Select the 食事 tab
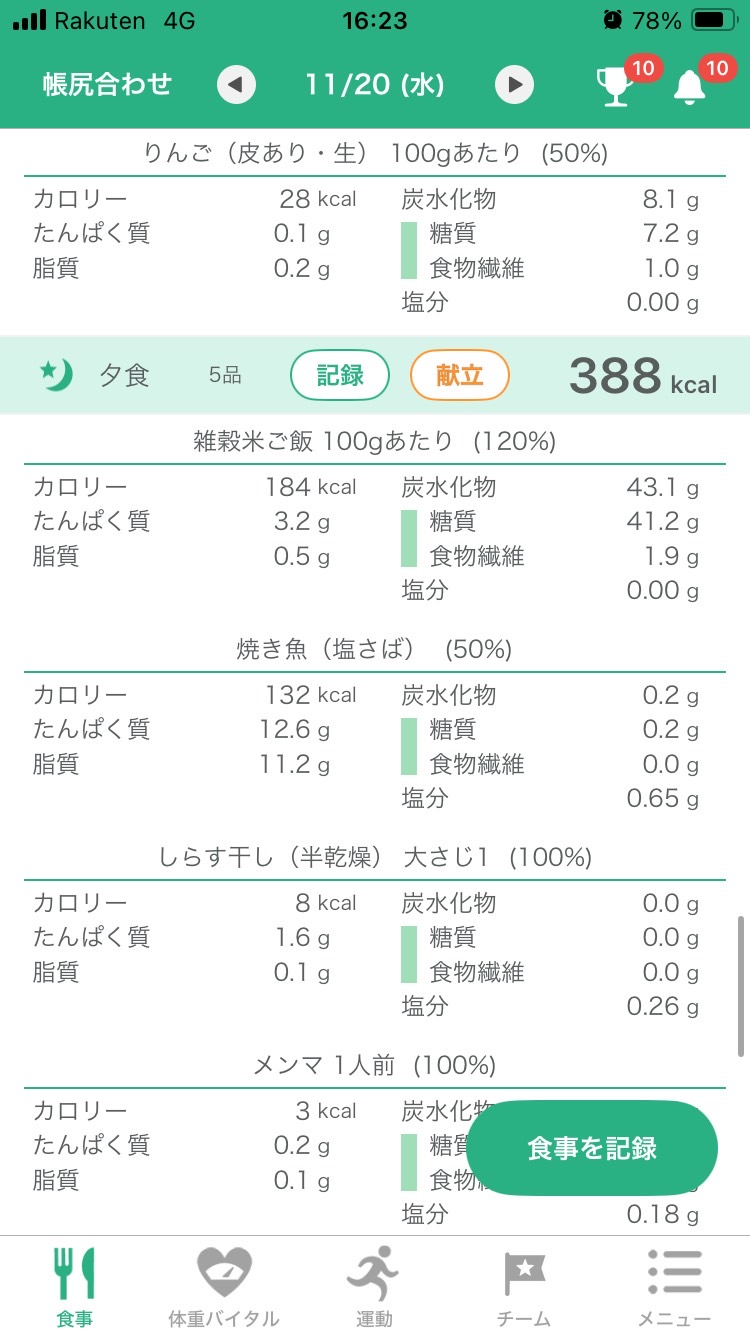 click(x=75, y=1285)
